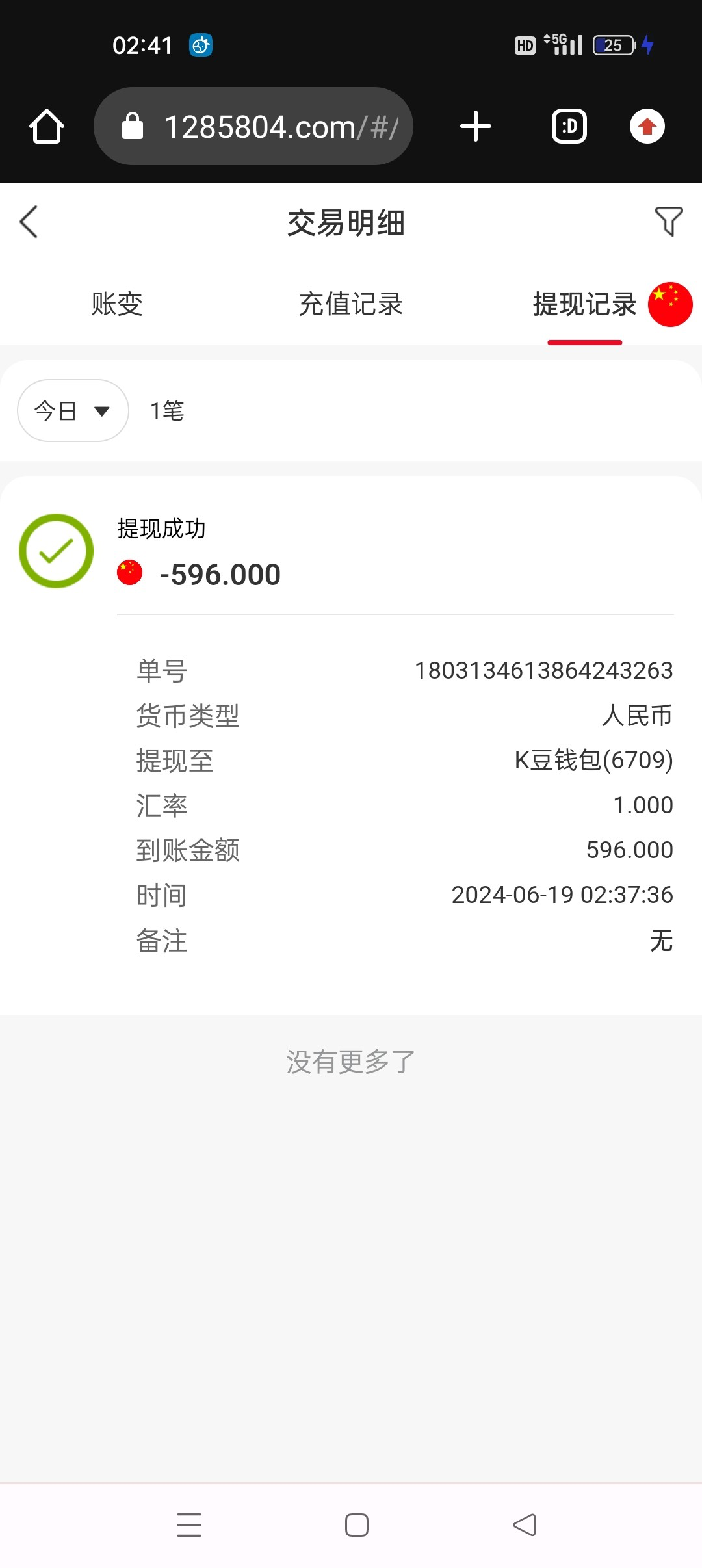702x1568 pixels.
Task: Add a new browser tab
Action: click(x=476, y=126)
